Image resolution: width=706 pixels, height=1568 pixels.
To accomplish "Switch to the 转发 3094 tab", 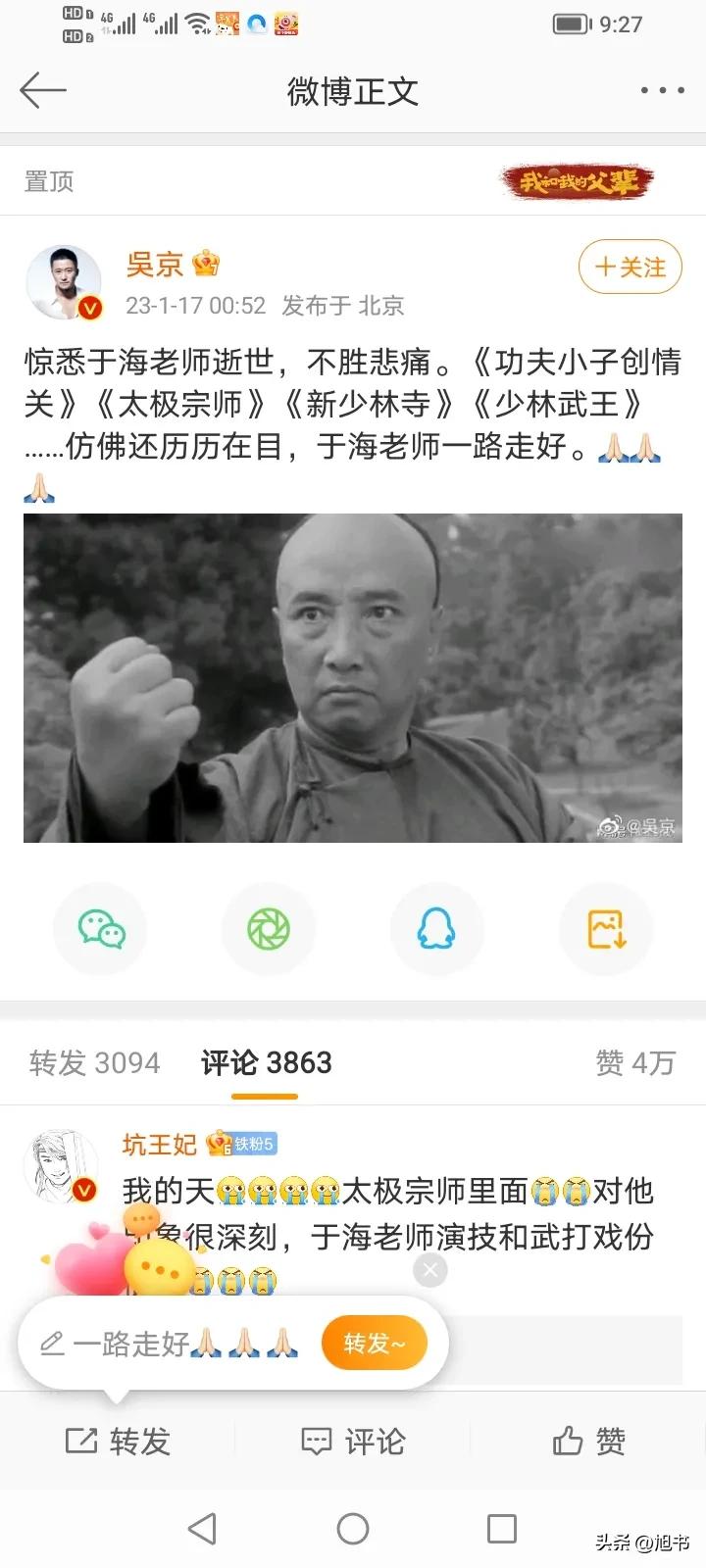I will pos(94,1062).
